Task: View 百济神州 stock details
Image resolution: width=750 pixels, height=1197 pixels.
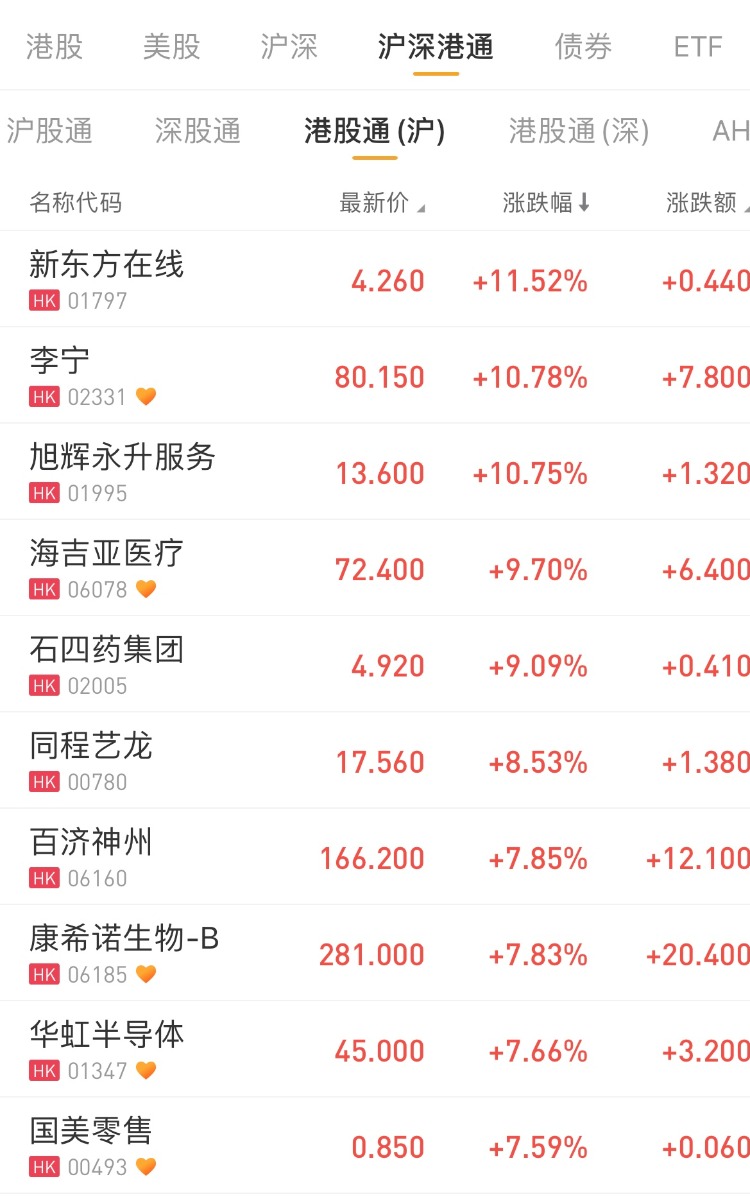Action: 91,842
